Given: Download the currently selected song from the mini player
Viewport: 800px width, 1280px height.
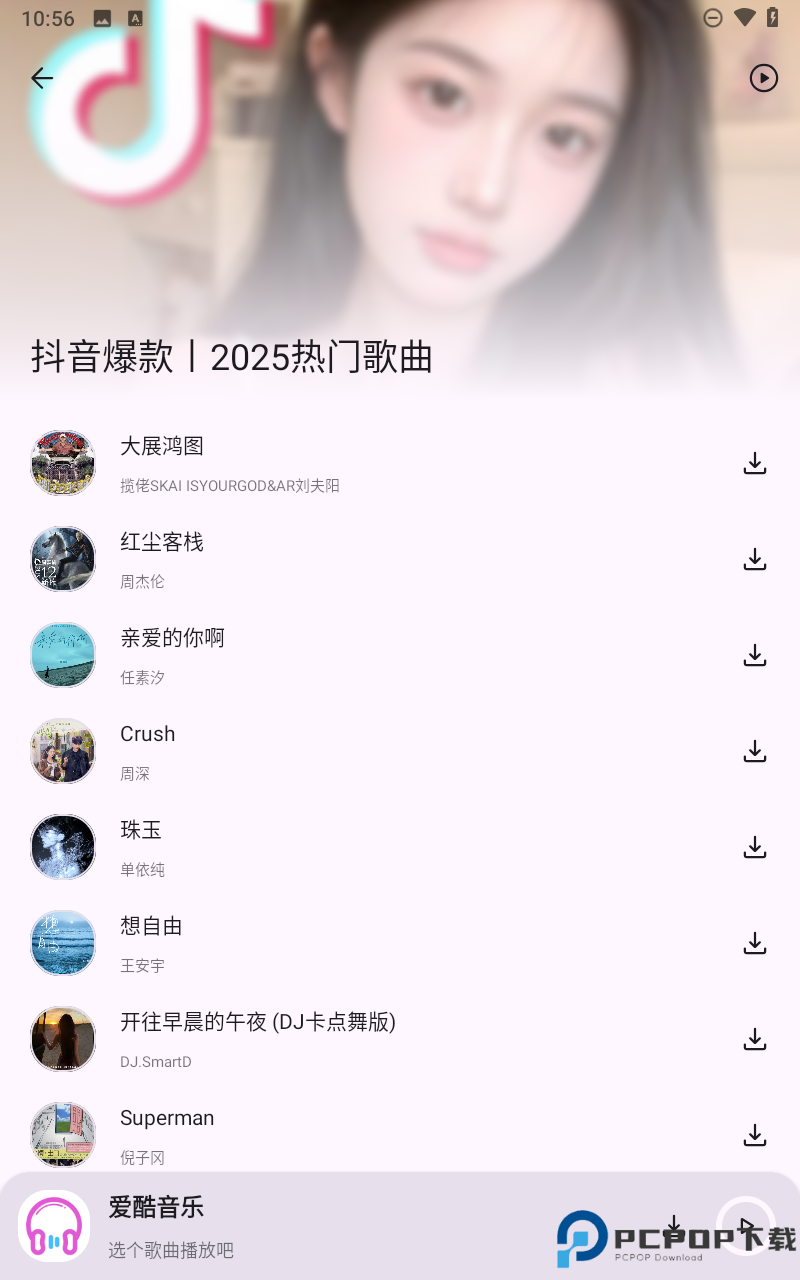Looking at the screenshot, I should click(x=674, y=1225).
